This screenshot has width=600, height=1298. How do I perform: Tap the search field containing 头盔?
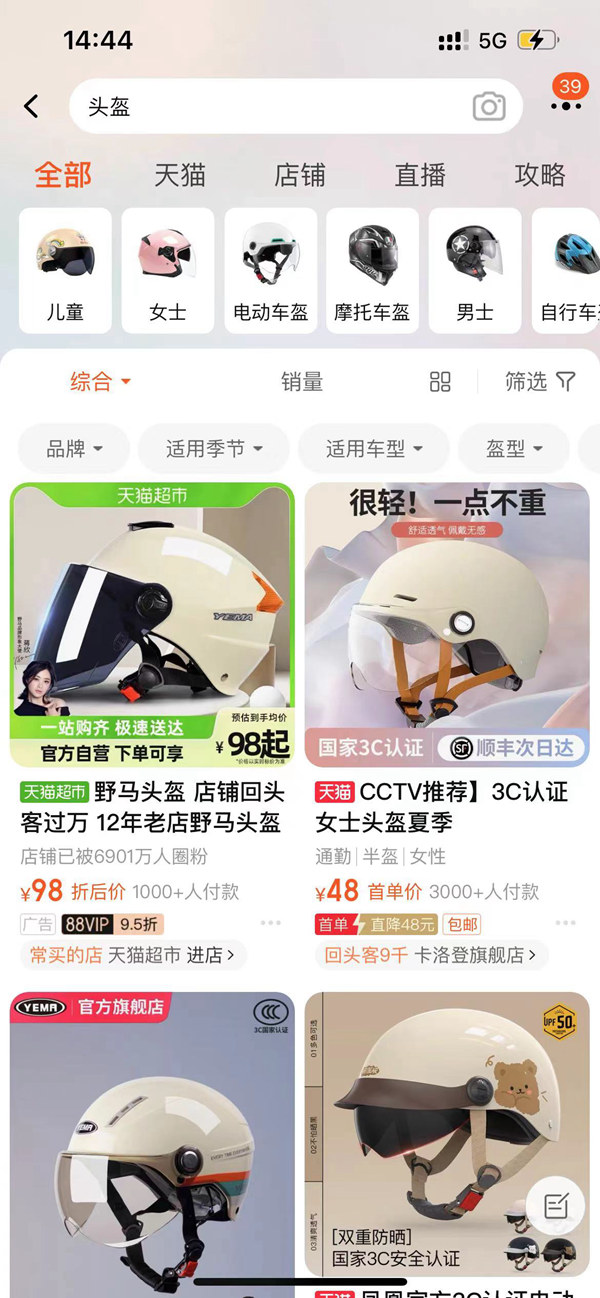270,107
